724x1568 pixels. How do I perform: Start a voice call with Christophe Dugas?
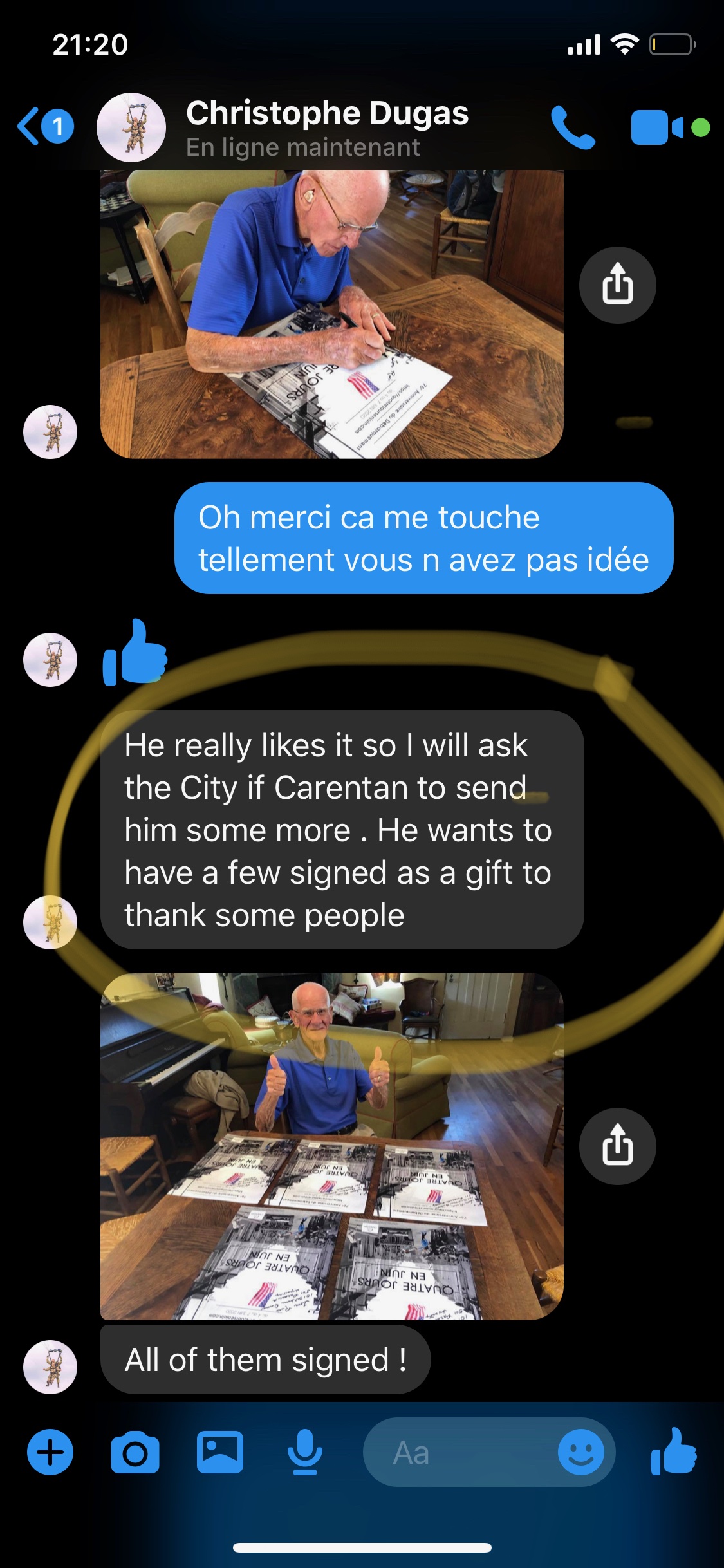pos(572,127)
